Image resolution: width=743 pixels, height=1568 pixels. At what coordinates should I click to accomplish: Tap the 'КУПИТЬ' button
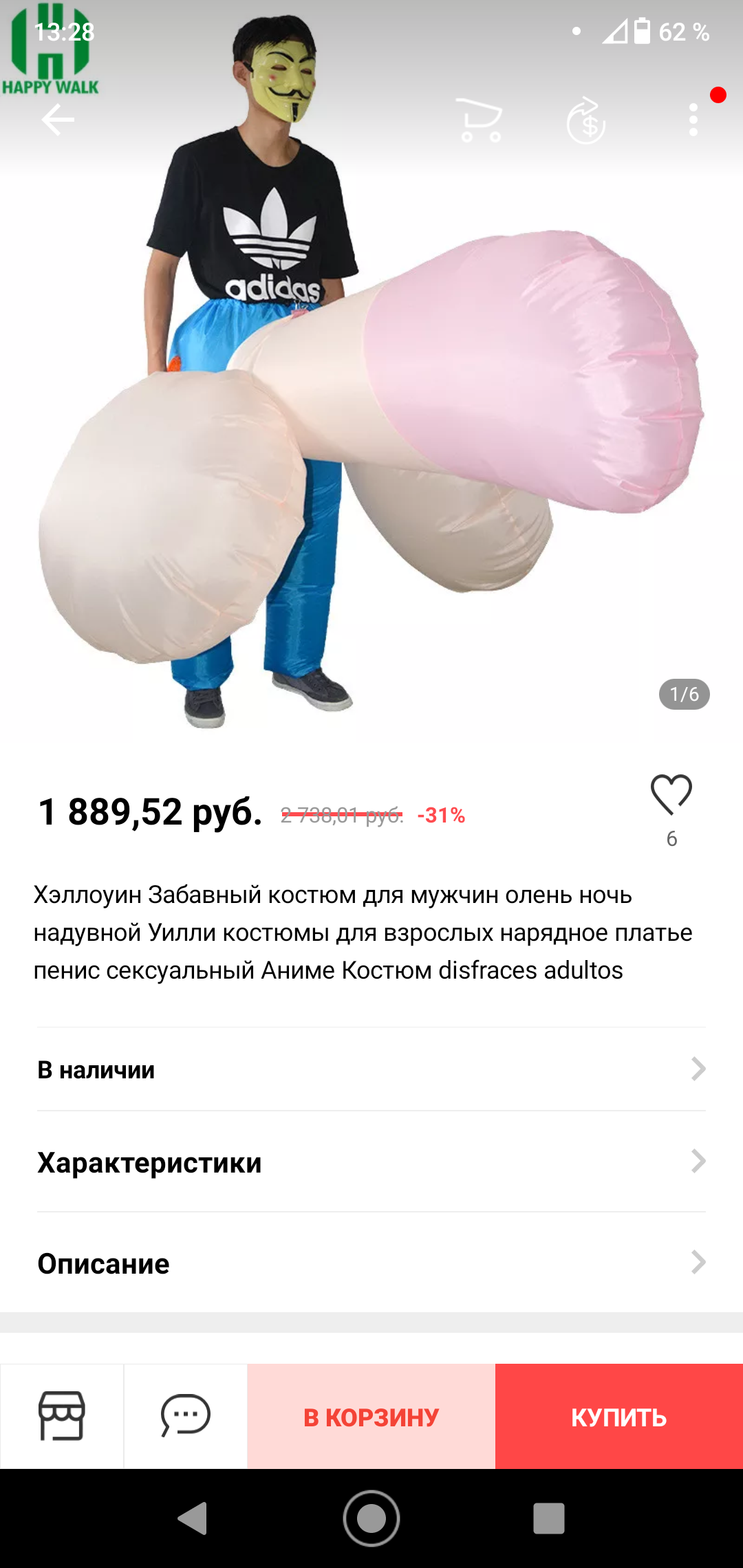619,1417
